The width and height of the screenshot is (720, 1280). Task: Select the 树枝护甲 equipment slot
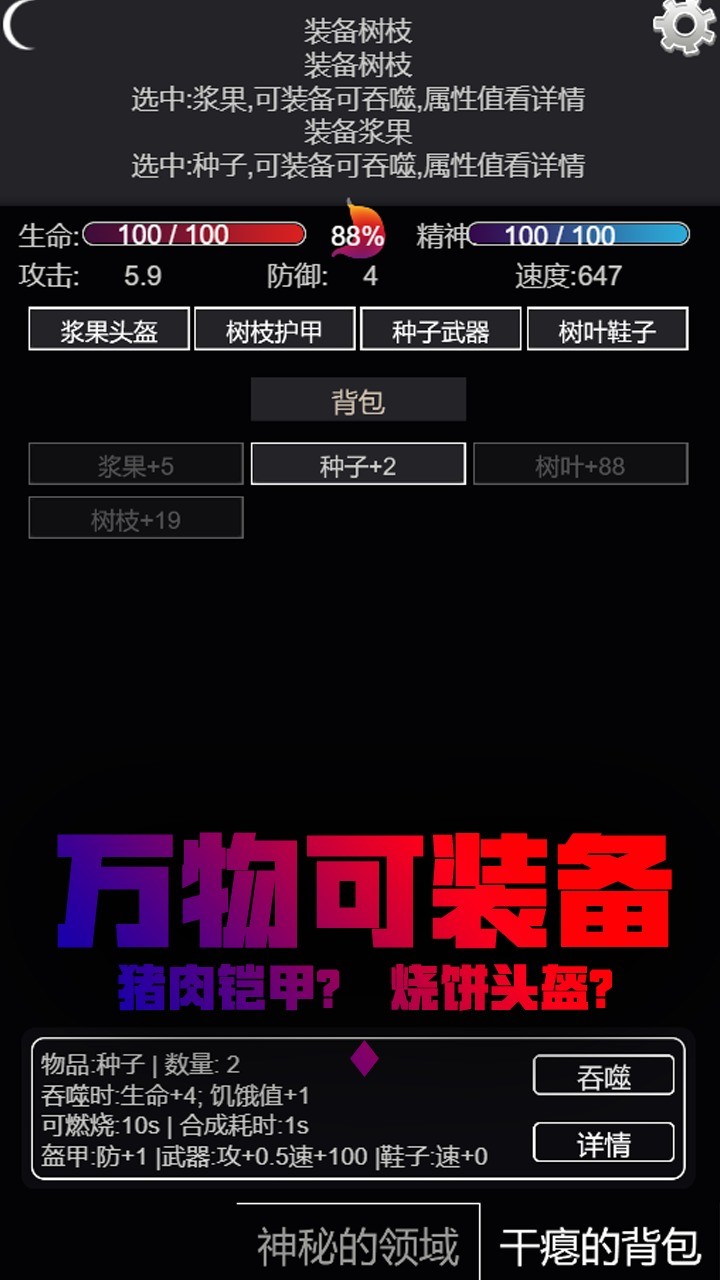coord(275,328)
